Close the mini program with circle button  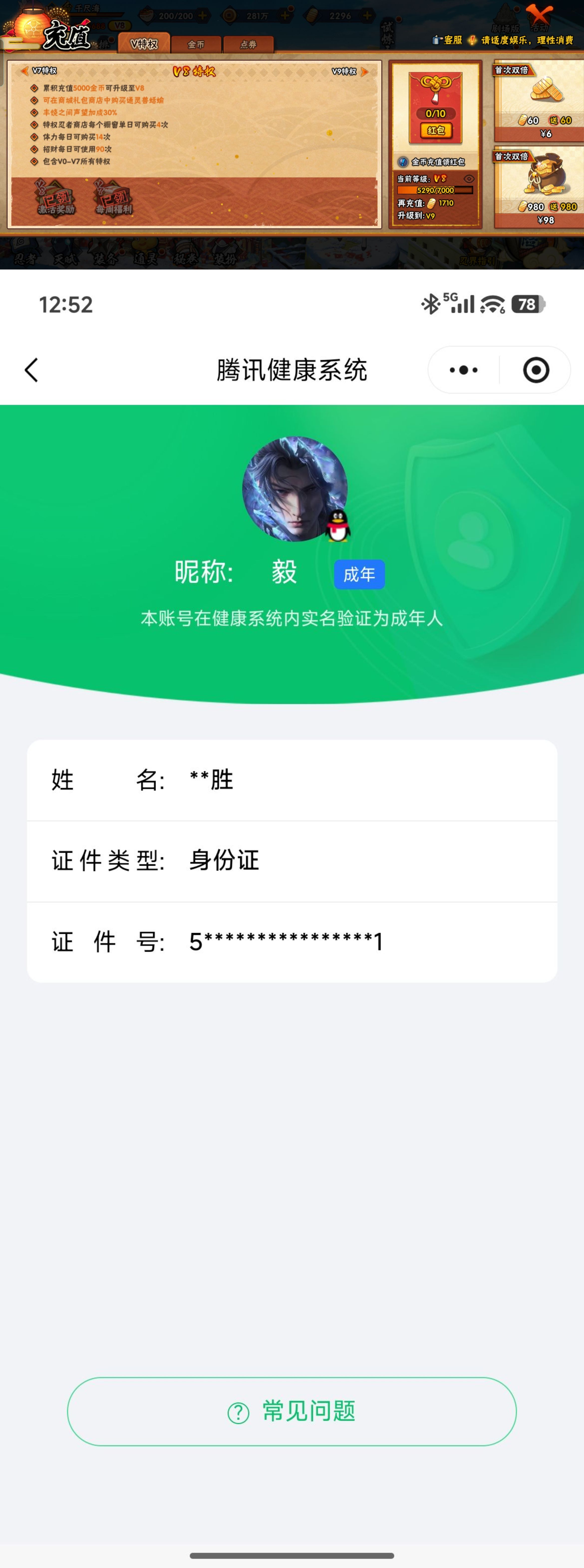(x=536, y=370)
